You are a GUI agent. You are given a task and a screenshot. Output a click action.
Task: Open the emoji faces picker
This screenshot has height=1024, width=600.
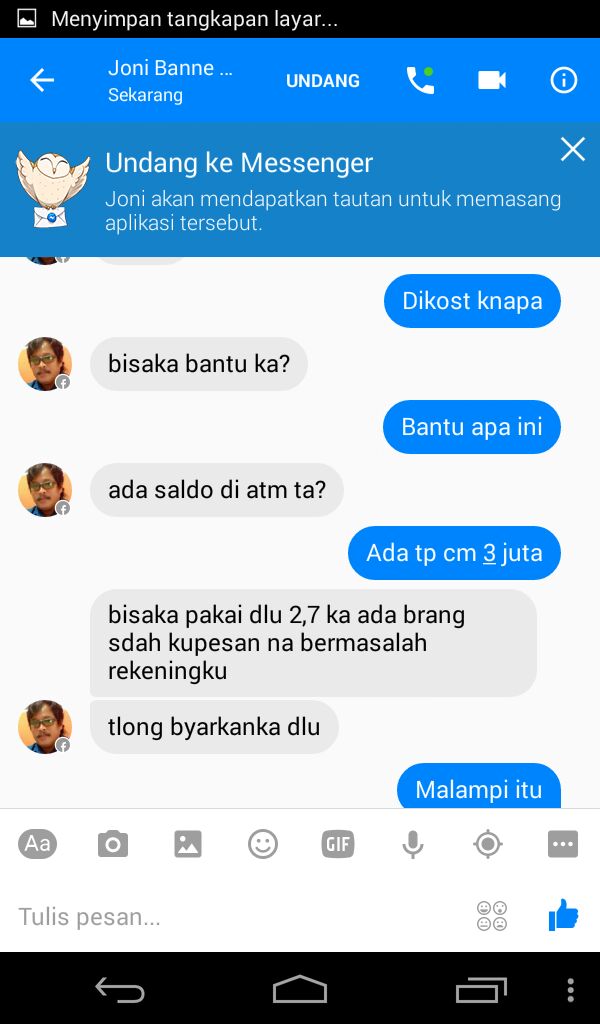pos(492,916)
